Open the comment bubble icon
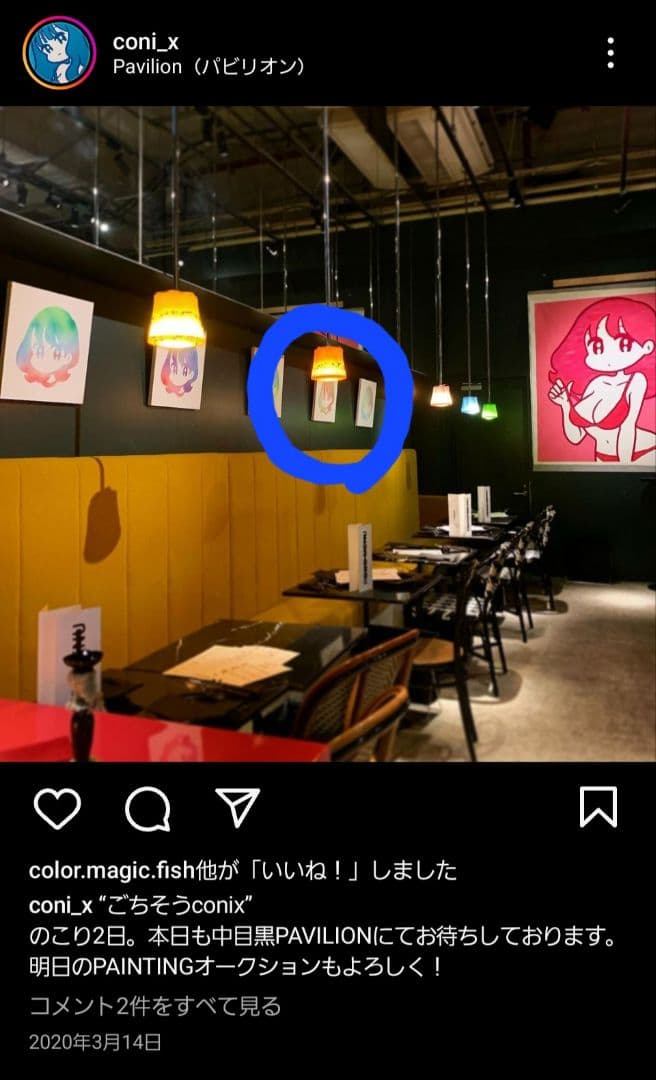This screenshot has height=1080, width=656. click(147, 807)
